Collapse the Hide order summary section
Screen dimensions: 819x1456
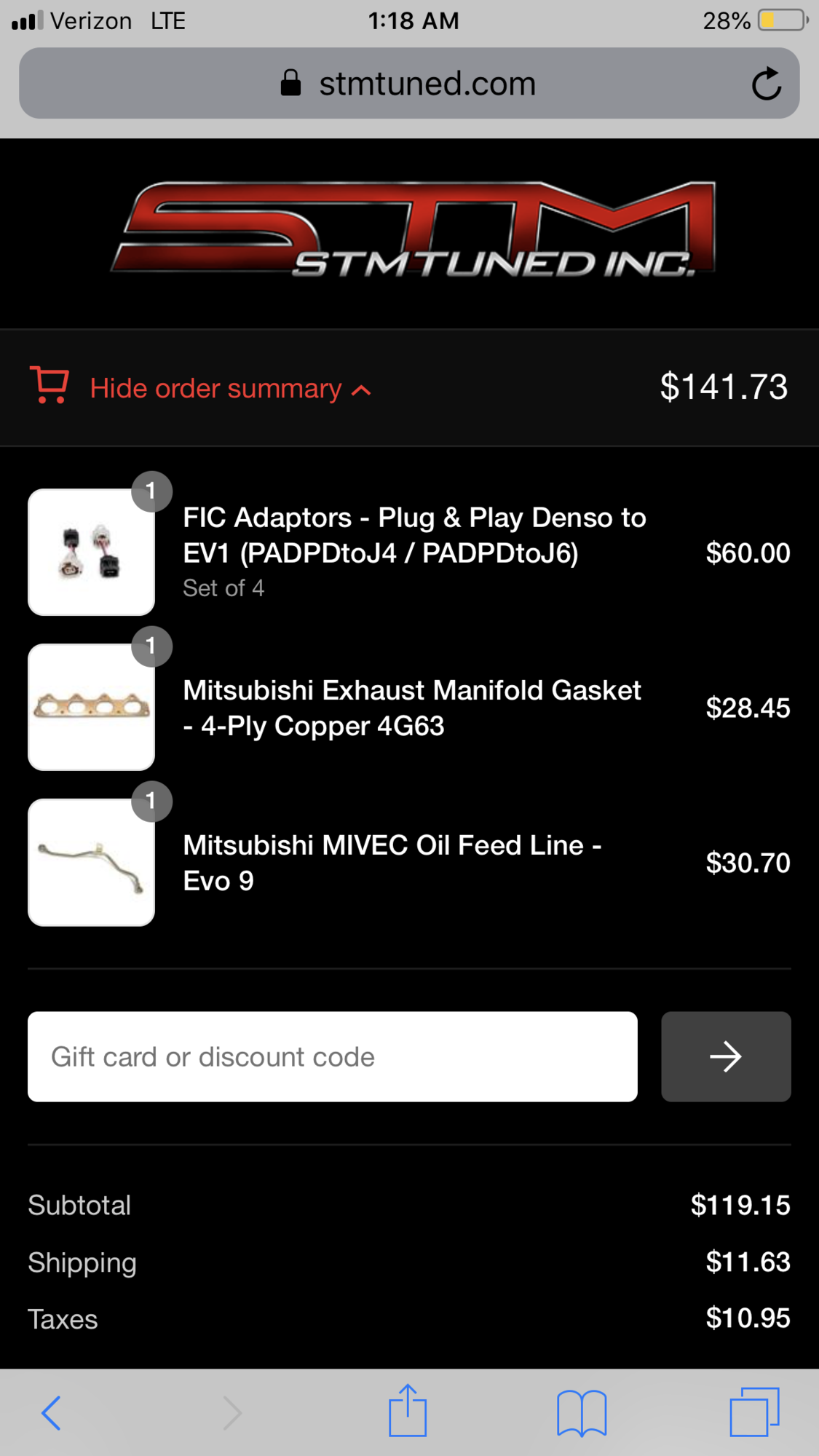pyautogui.click(x=215, y=388)
